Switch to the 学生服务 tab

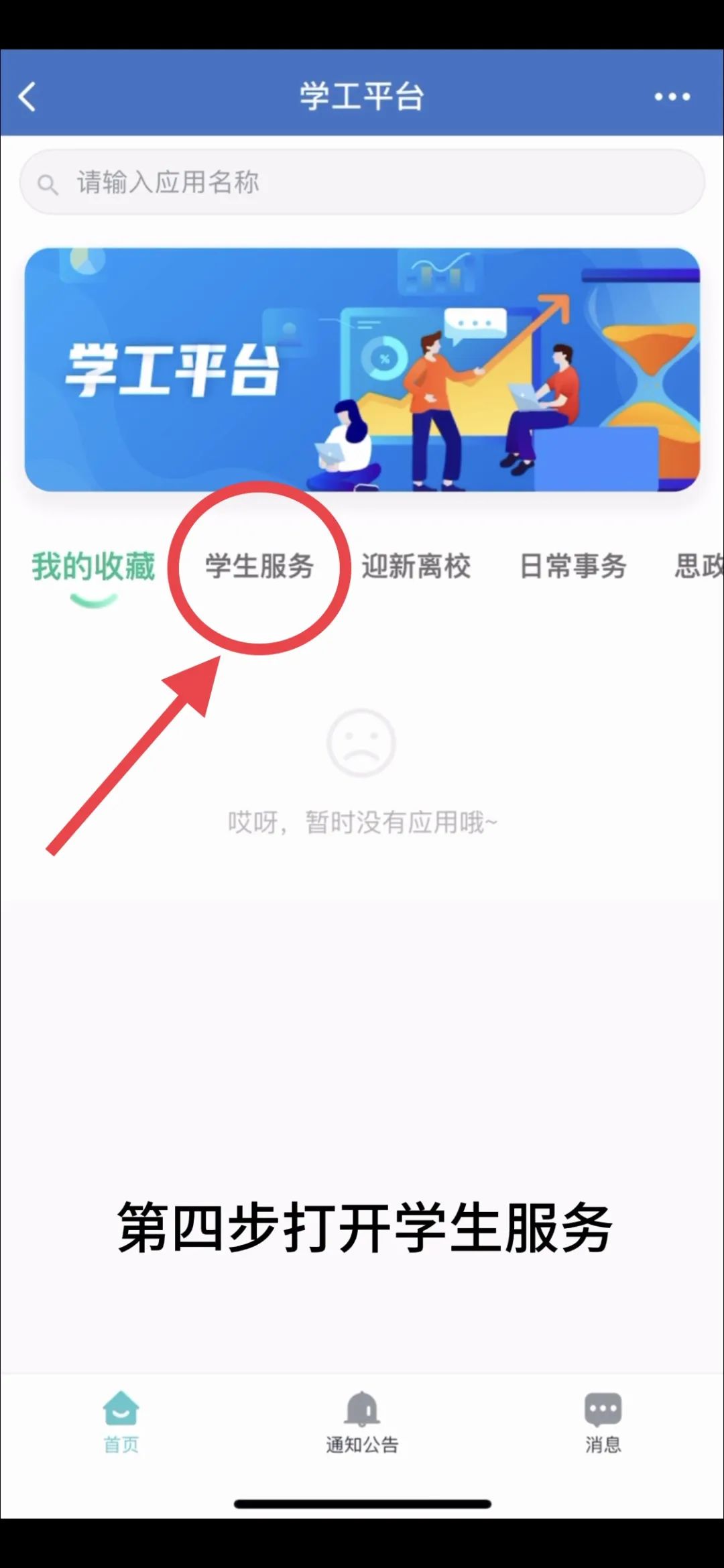coord(259,566)
